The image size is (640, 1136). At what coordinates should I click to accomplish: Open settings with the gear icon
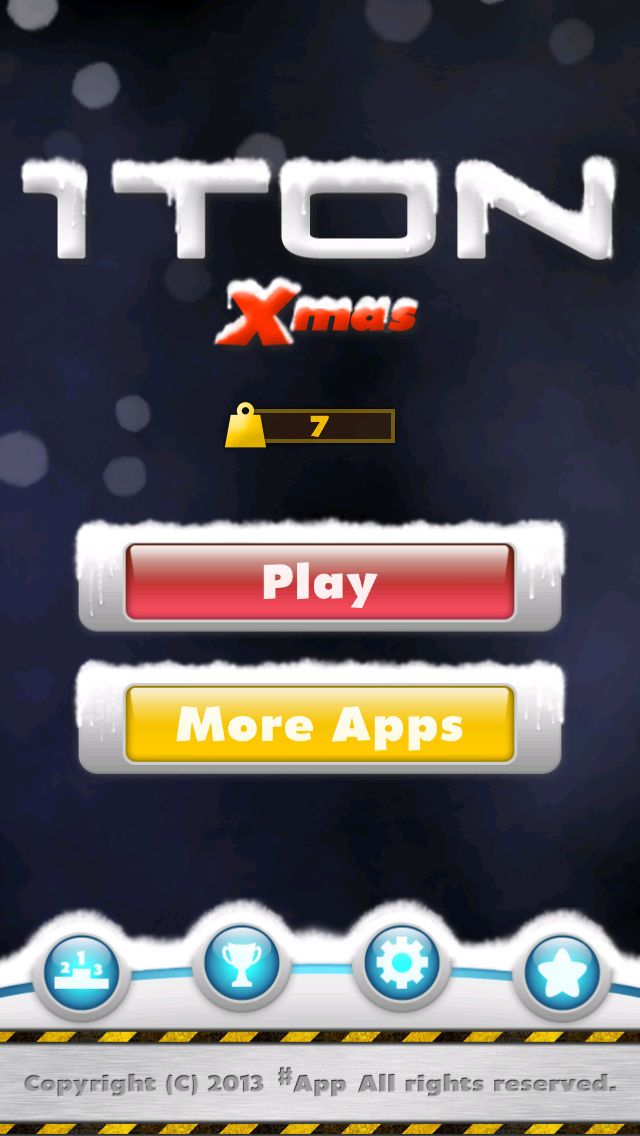pyautogui.click(x=401, y=964)
